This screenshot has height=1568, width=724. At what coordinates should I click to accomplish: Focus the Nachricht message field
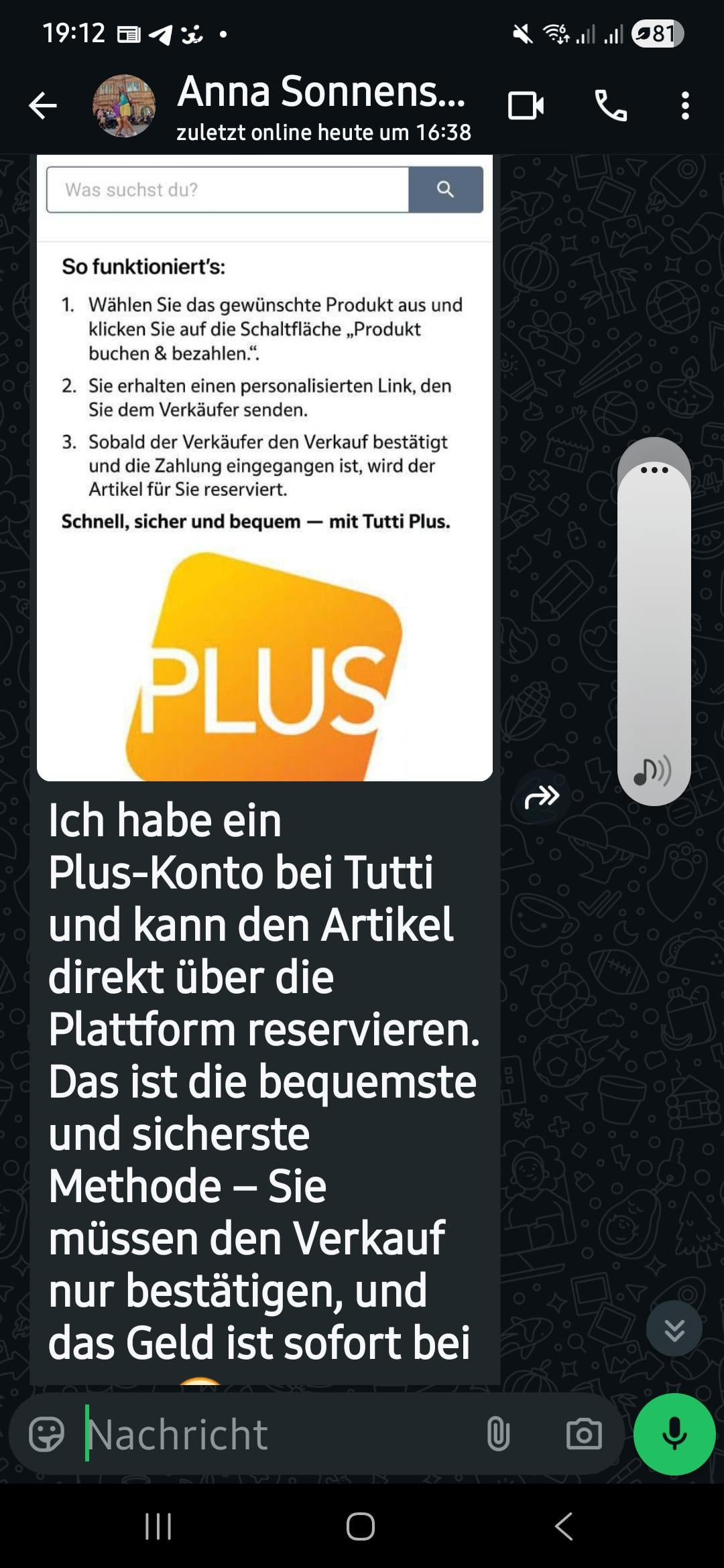(268, 1434)
